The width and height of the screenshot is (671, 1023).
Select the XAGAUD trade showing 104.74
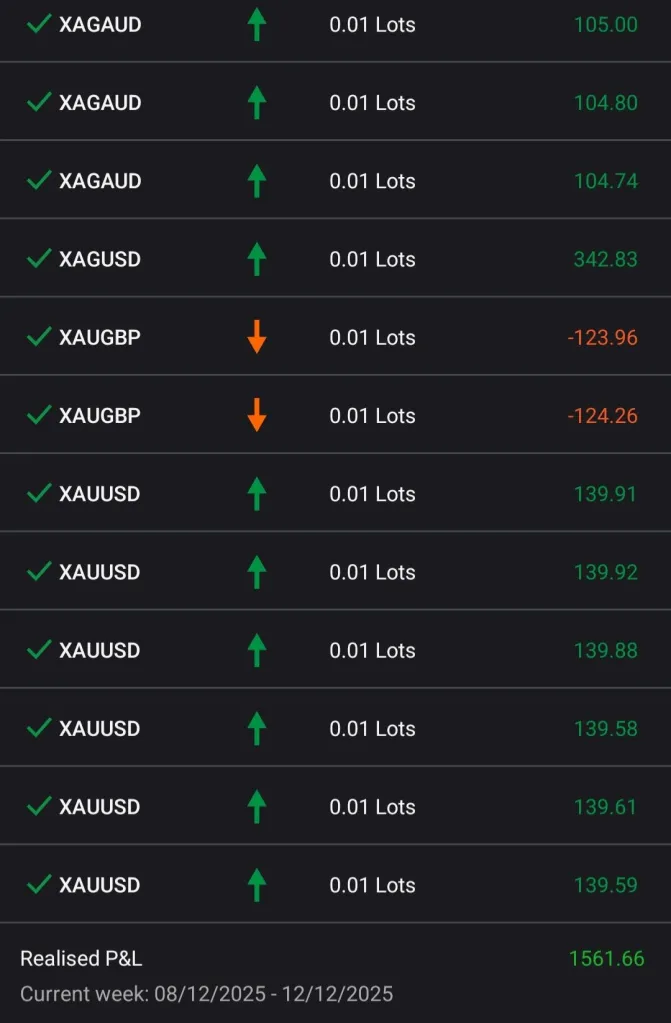click(x=335, y=181)
